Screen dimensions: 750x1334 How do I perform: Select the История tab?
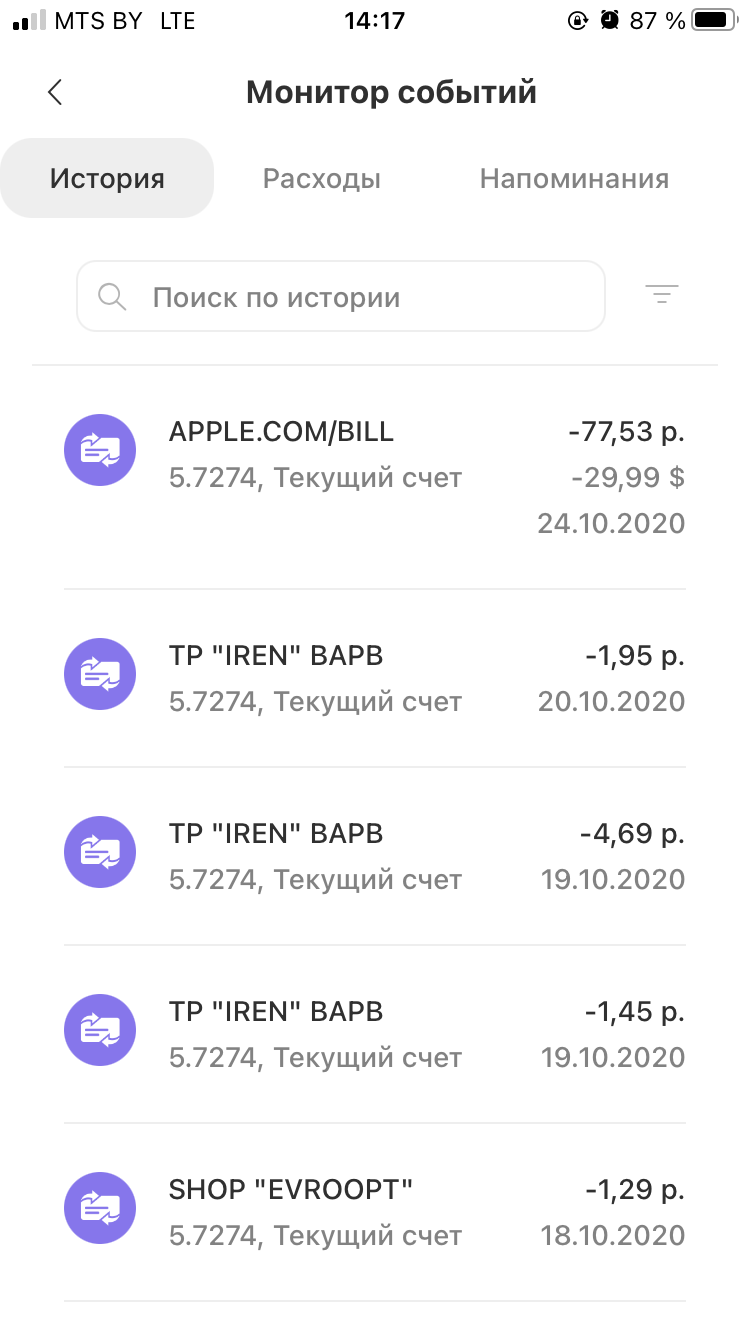[x=107, y=179]
